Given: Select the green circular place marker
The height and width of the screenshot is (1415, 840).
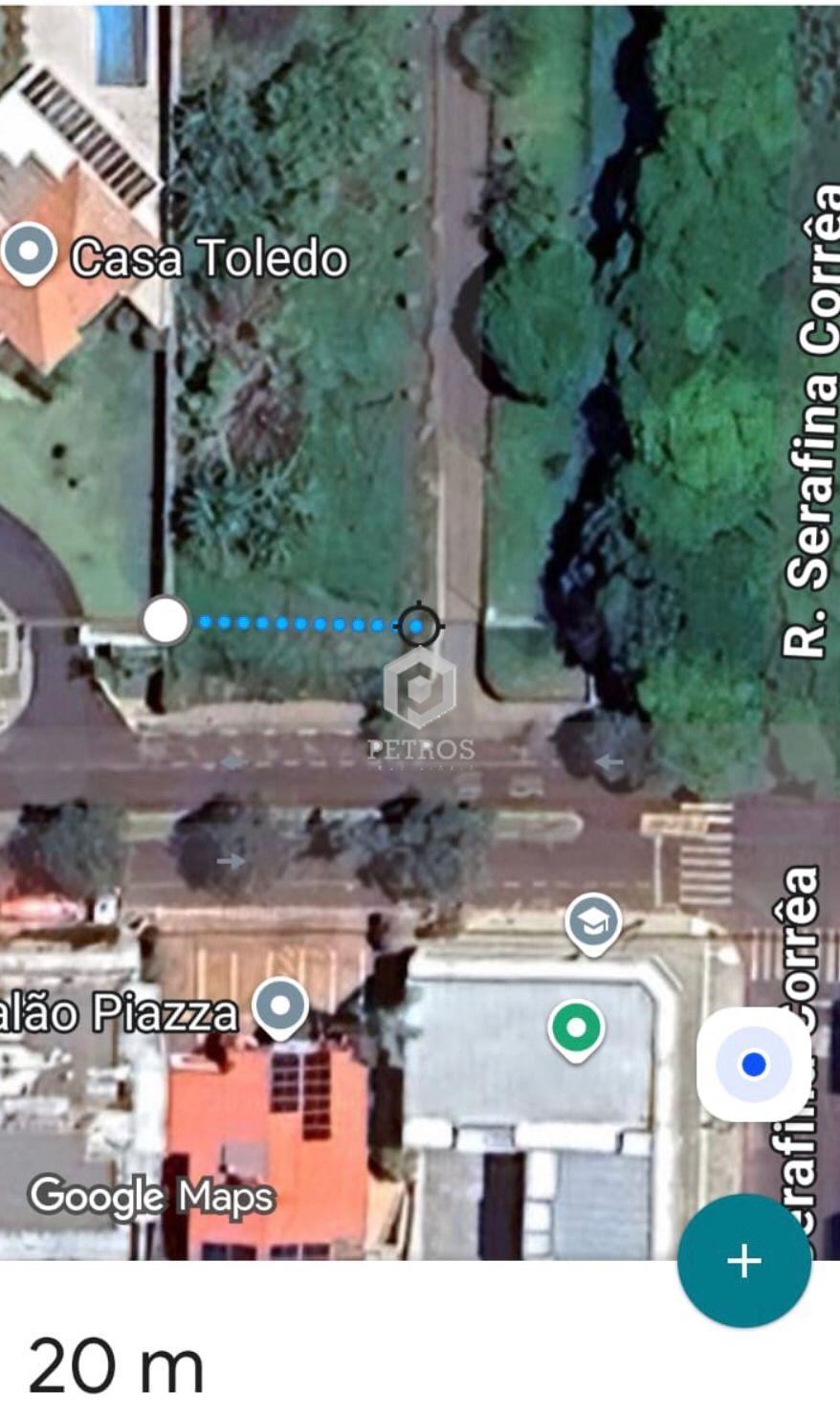Looking at the screenshot, I should [575, 1028].
